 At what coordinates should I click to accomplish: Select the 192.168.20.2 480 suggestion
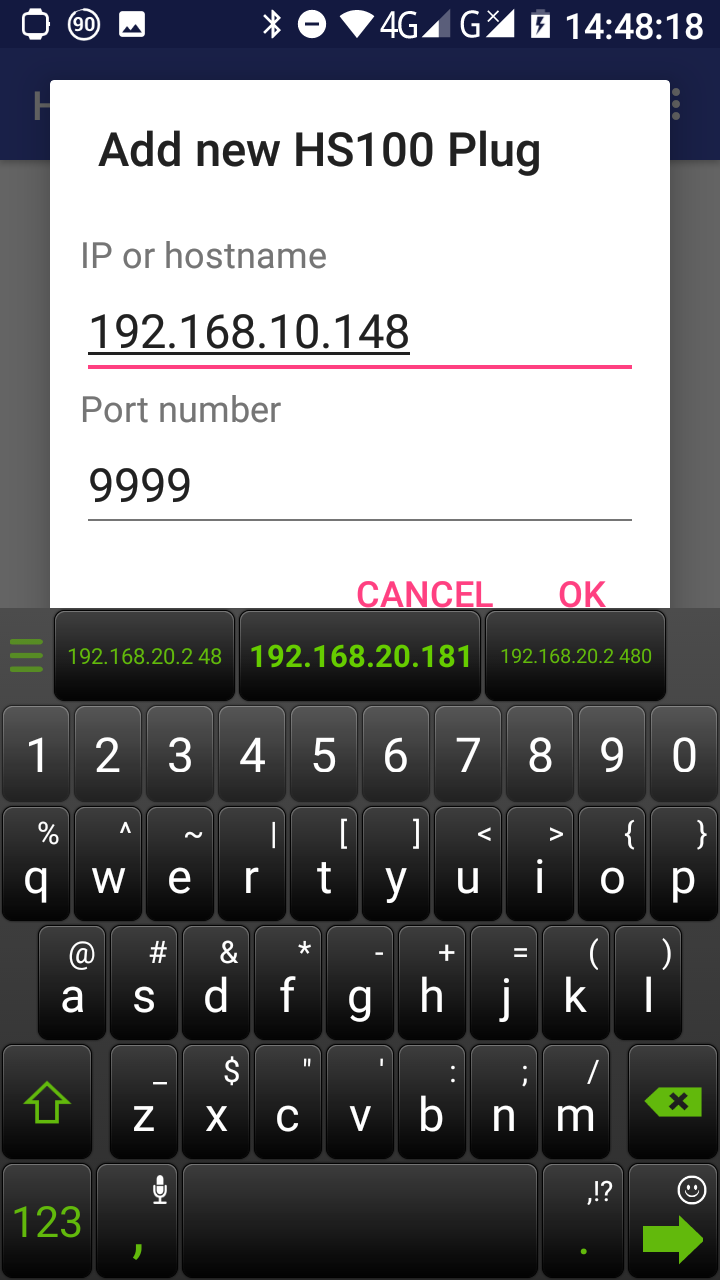575,656
